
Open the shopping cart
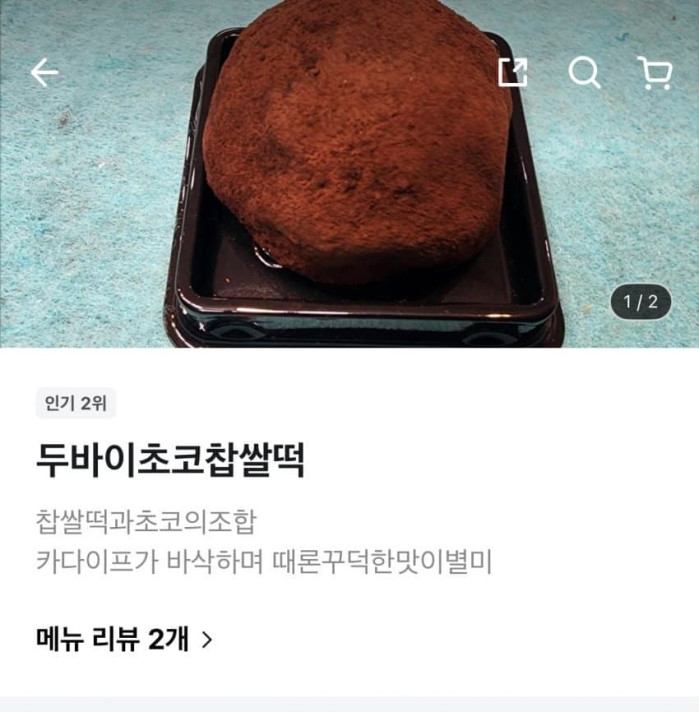(654, 72)
